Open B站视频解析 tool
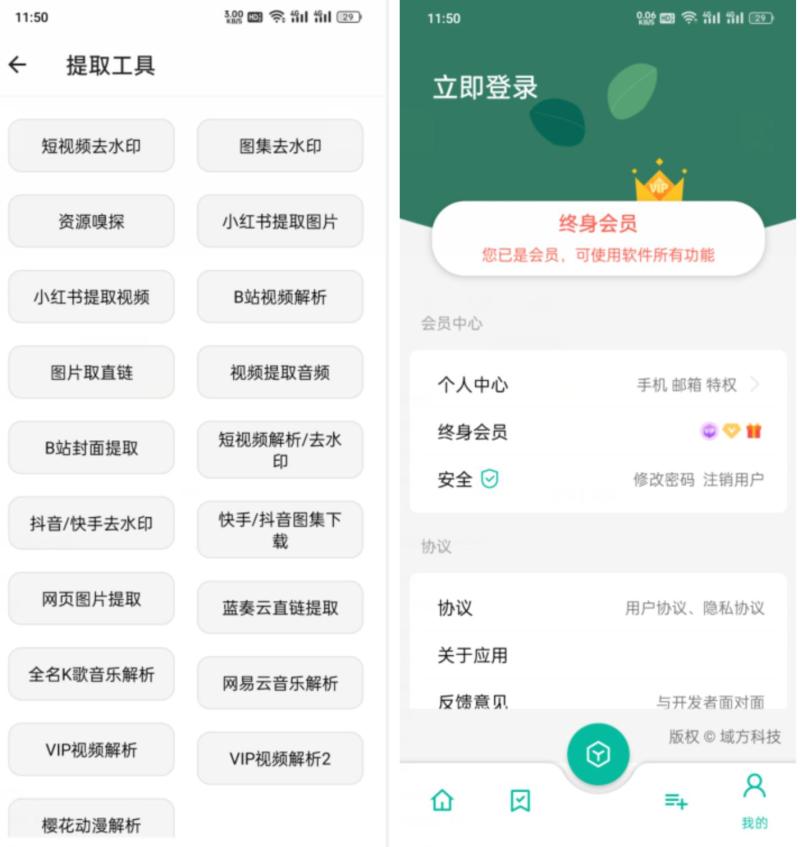The height and width of the screenshot is (847, 800). pos(280,296)
